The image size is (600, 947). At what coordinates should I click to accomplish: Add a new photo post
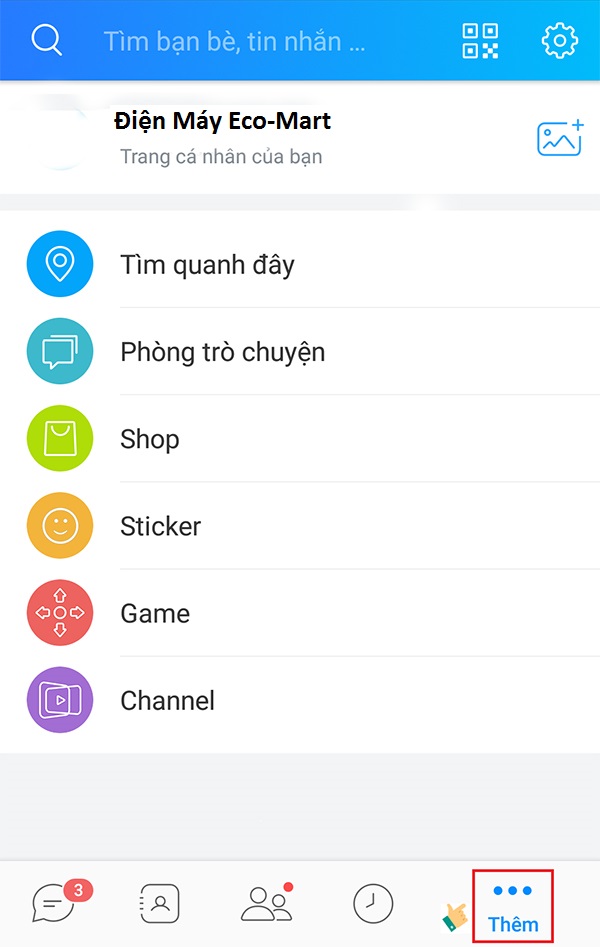tap(559, 138)
